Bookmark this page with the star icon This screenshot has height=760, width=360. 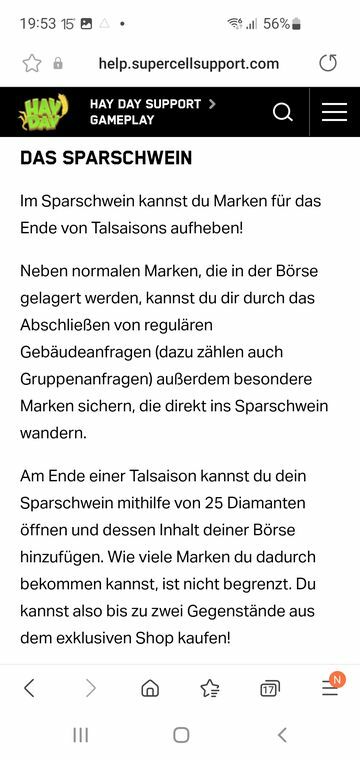click(32, 63)
